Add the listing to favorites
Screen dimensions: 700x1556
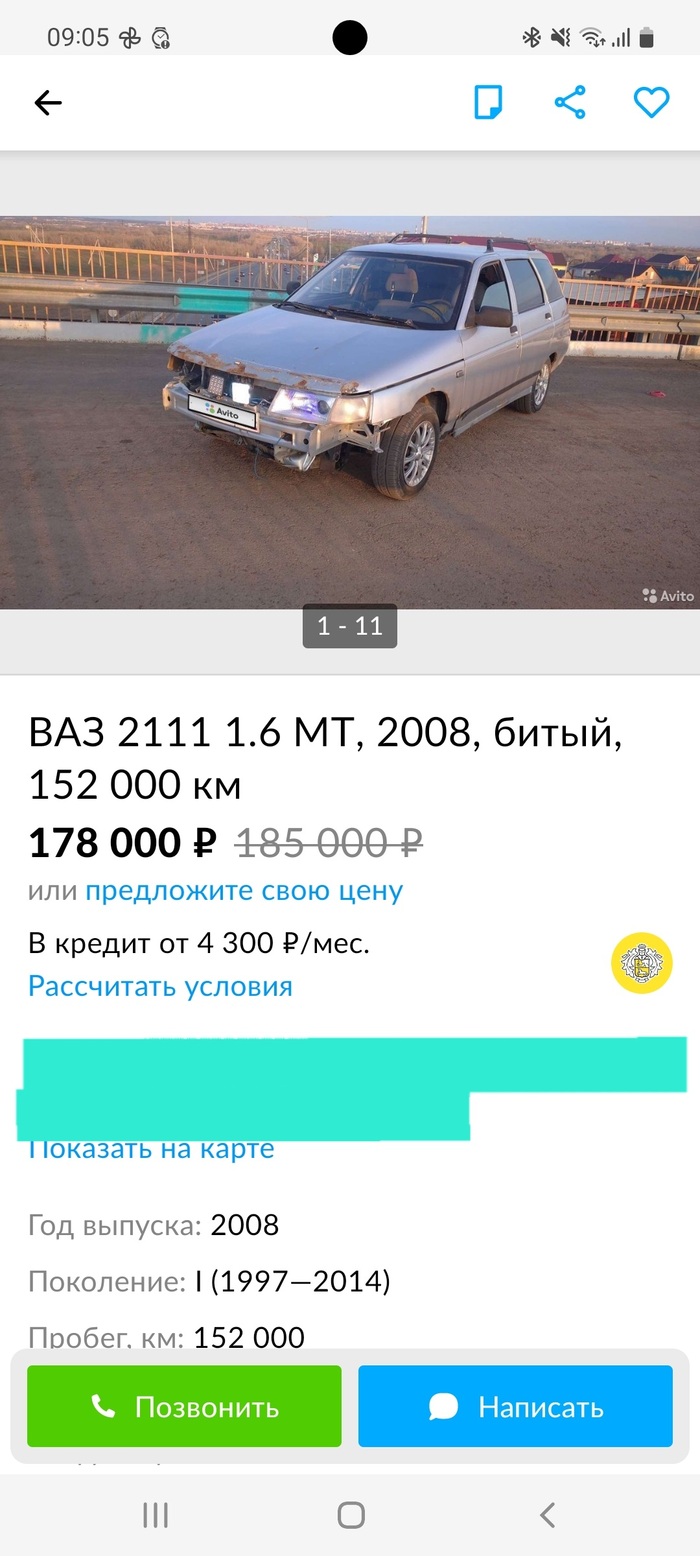click(651, 103)
